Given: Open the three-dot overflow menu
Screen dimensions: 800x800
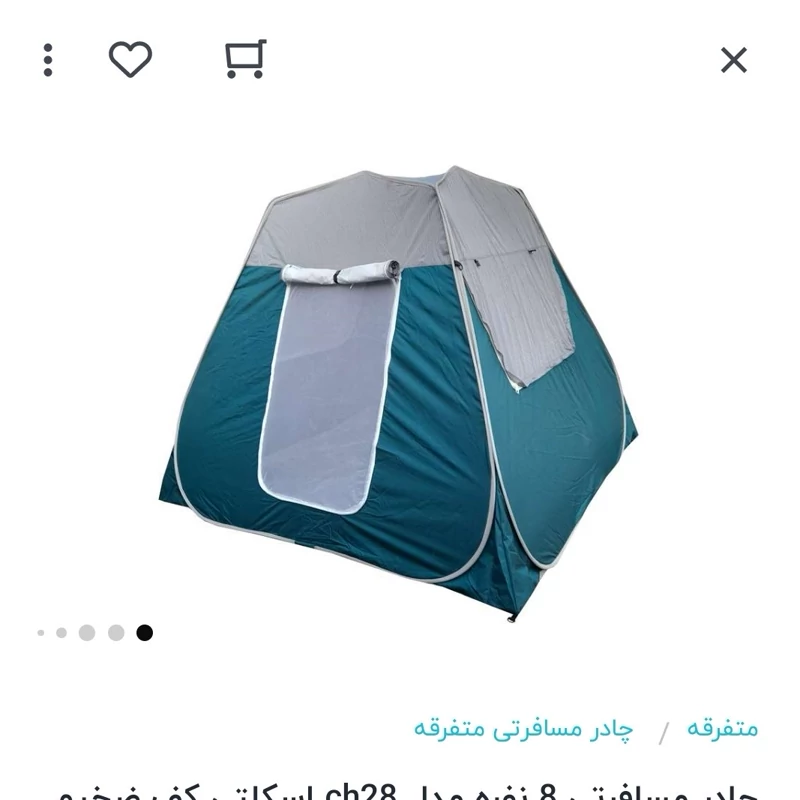Looking at the screenshot, I should tap(48, 60).
